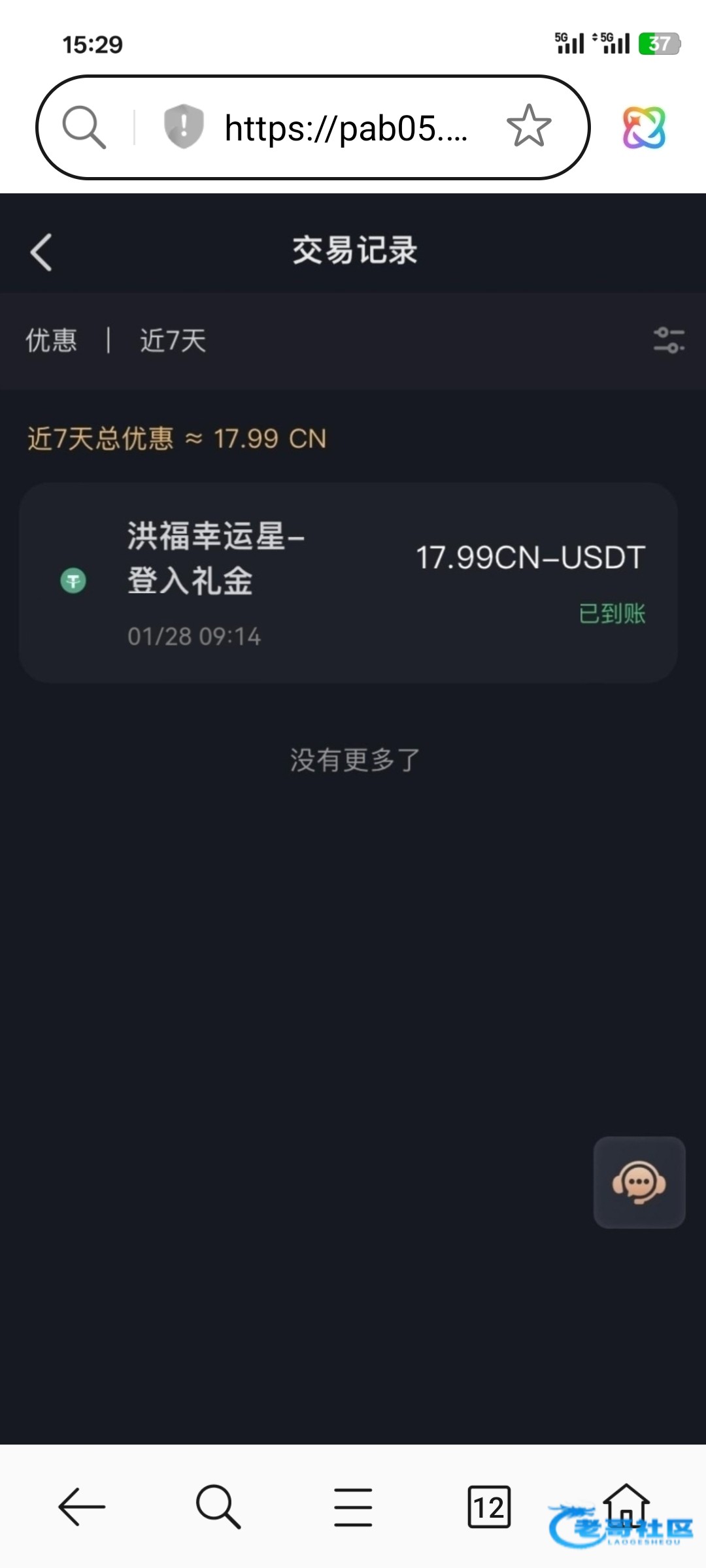Go to browser home page
706x1568 pixels.
626,1503
